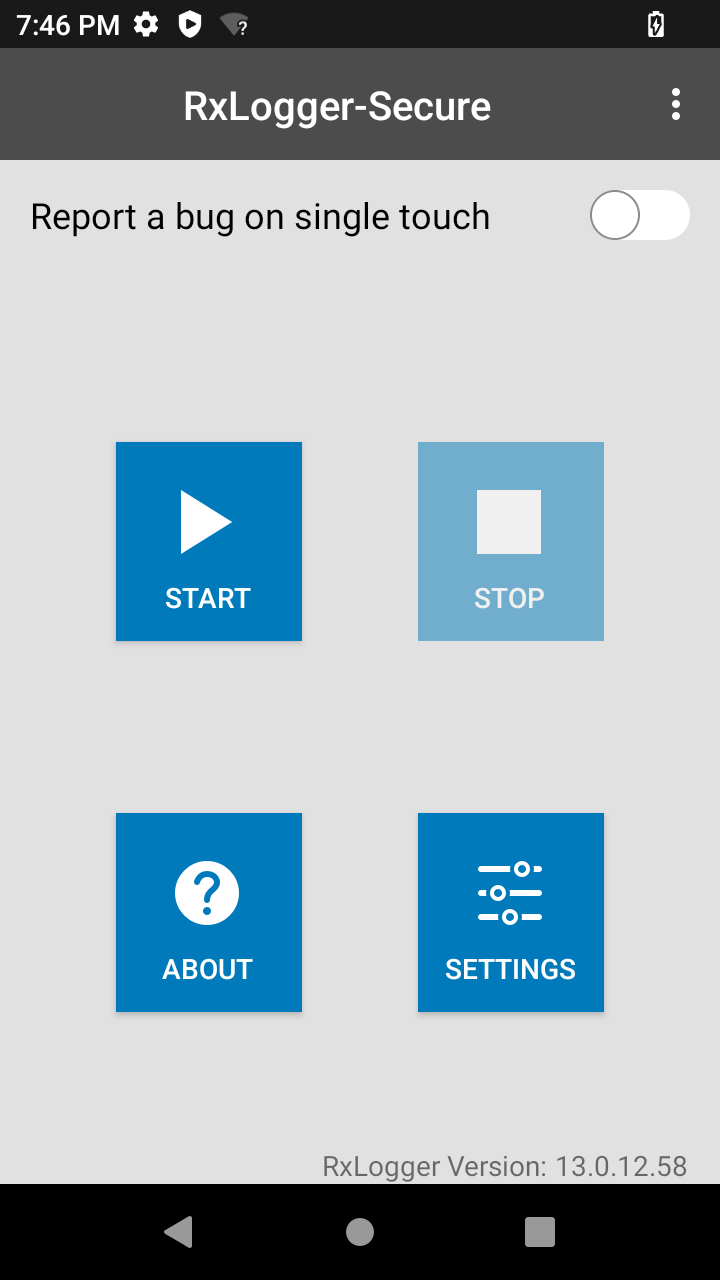Viewport: 720px width, 1280px height.
Task: Tap the STOP logging button
Action: tap(510, 541)
